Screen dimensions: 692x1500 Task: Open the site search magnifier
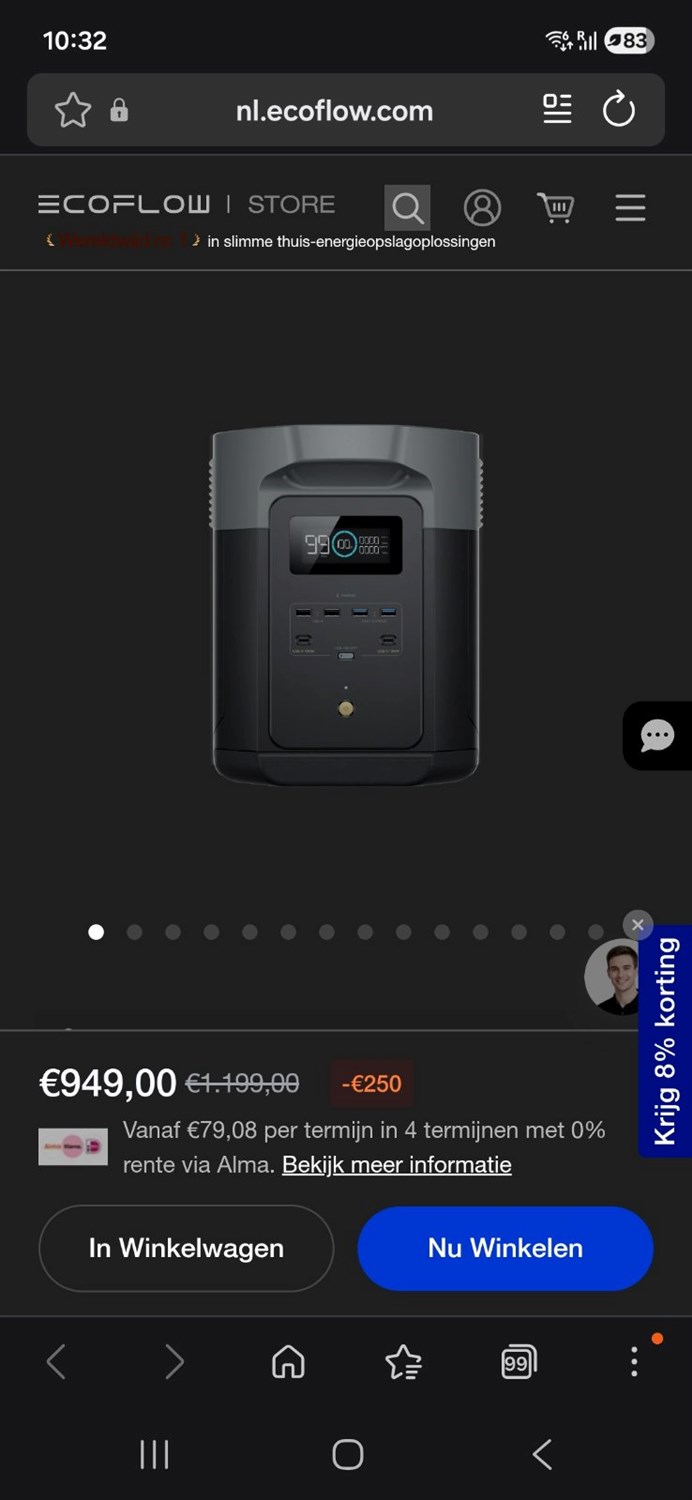pos(407,208)
